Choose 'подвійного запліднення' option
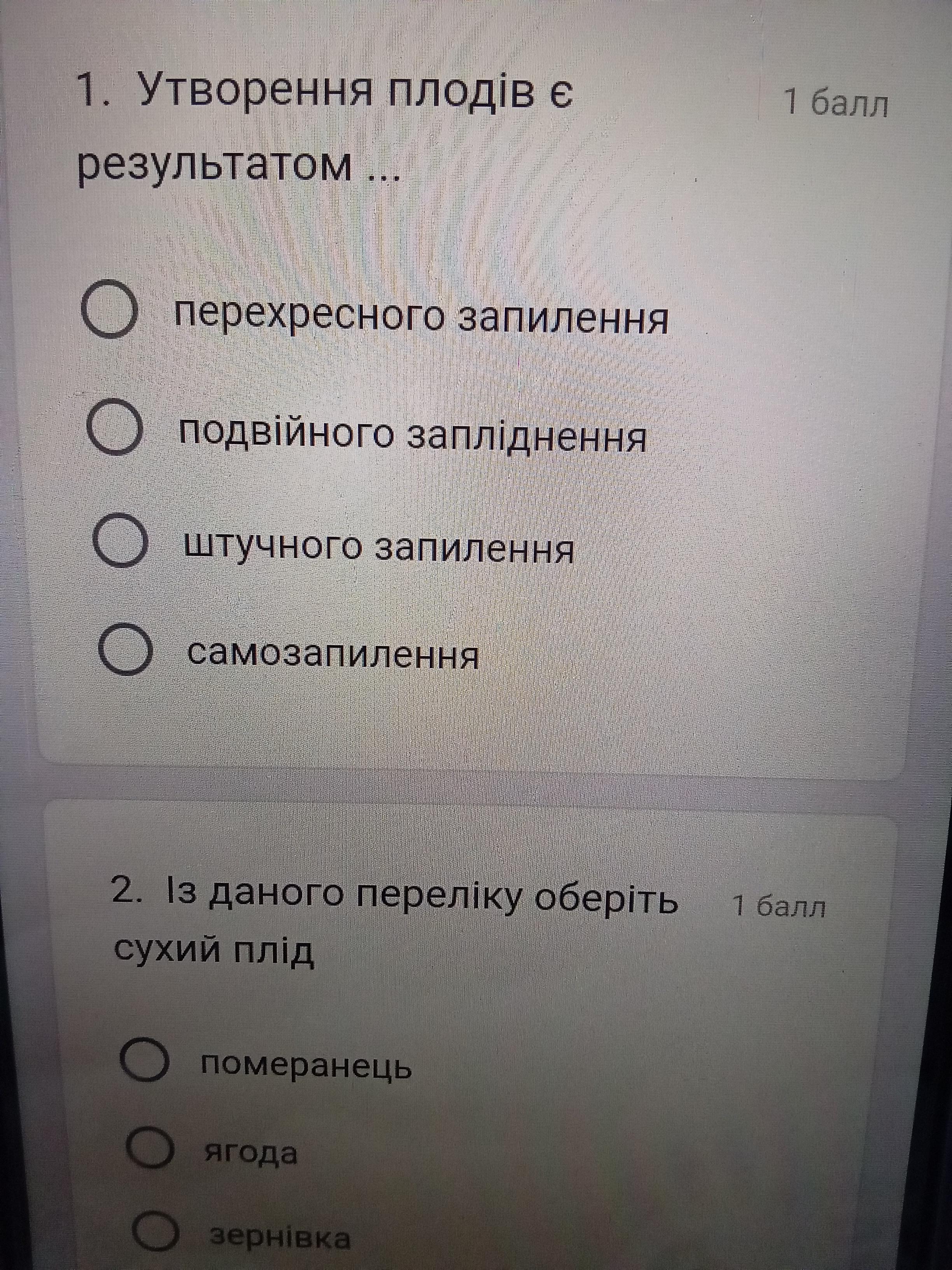The height and width of the screenshot is (1270, 952). pos(114,428)
